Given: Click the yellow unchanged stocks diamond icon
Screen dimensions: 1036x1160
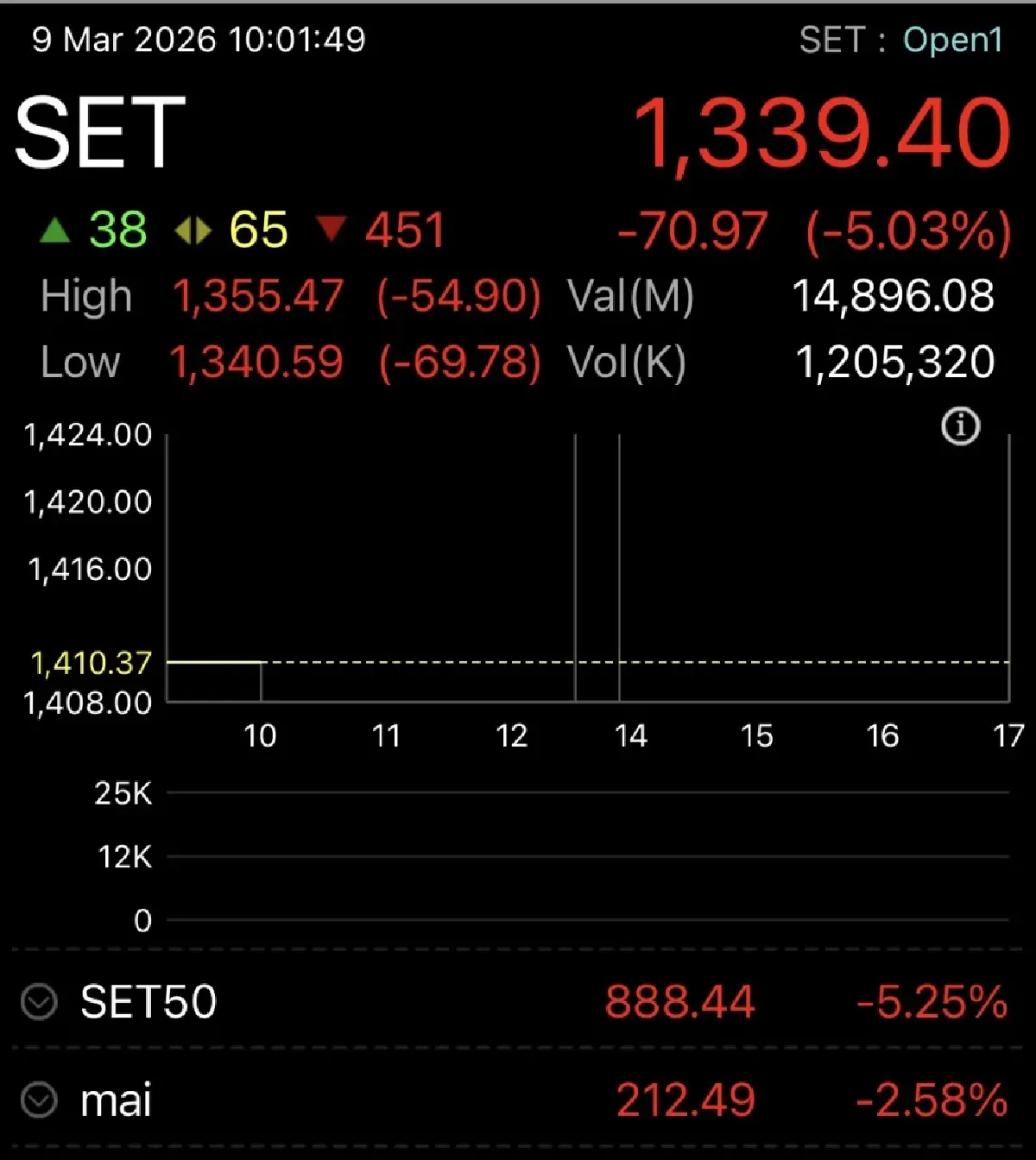Looking at the screenshot, I should pos(194,230).
